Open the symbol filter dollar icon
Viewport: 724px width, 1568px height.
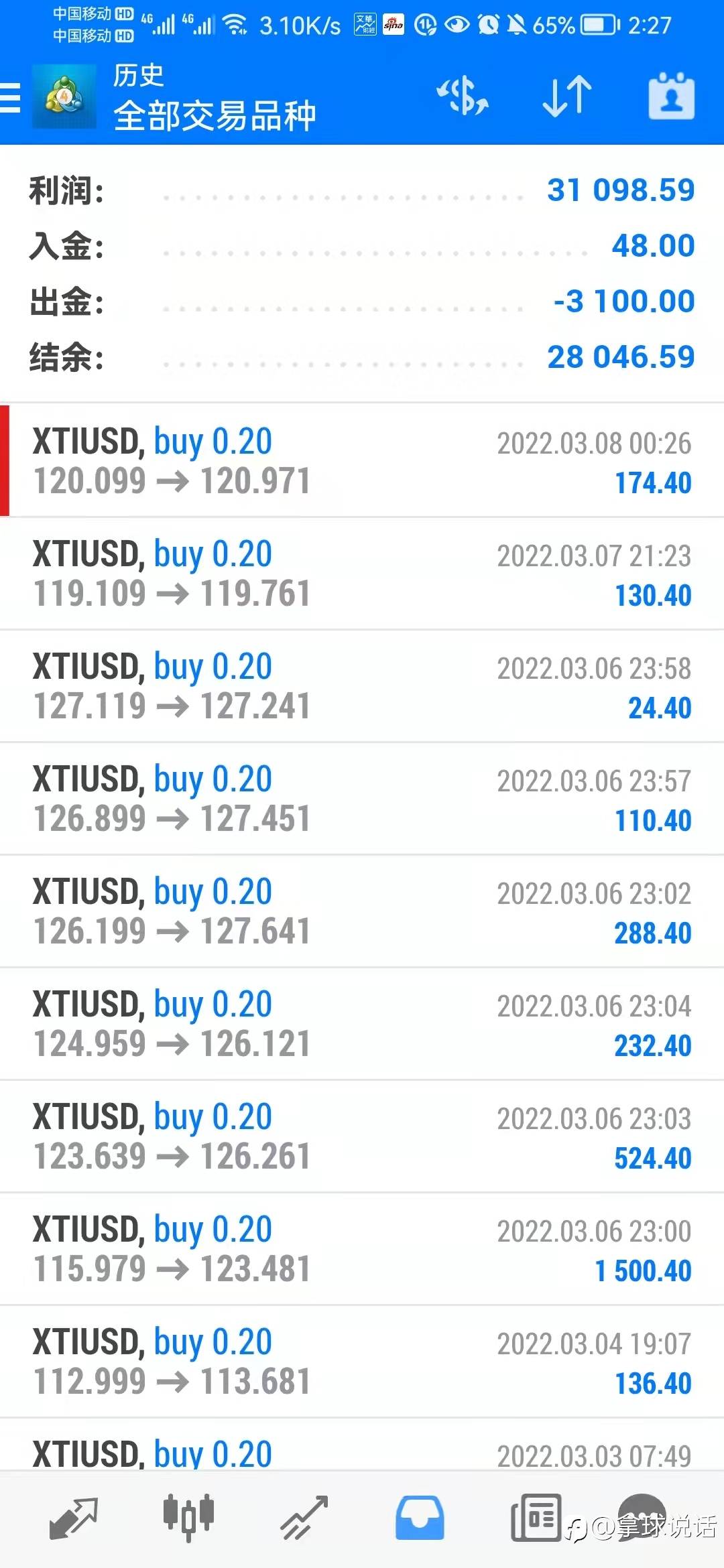463,96
